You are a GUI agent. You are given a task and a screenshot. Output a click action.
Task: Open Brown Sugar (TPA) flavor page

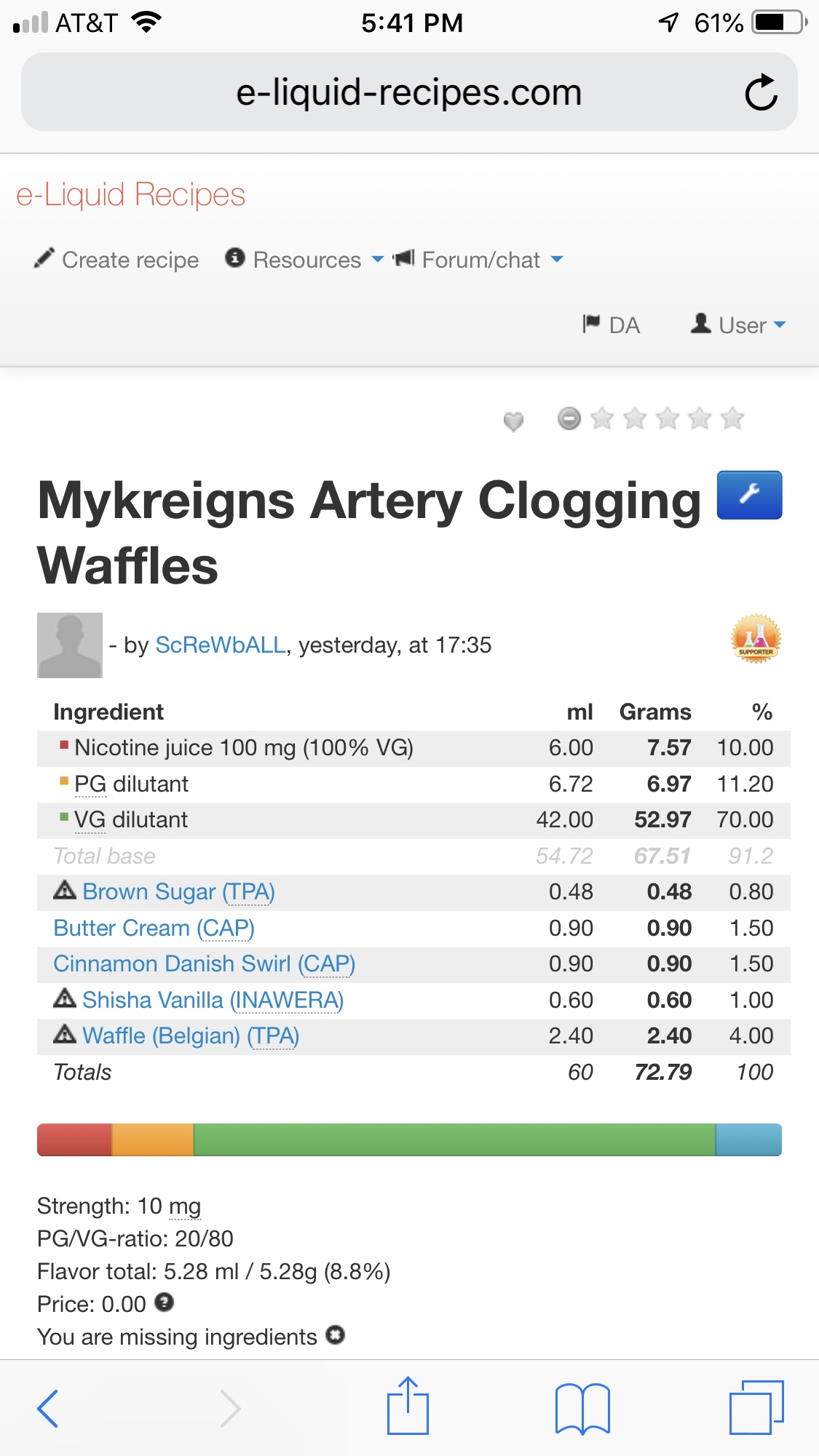click(x=178, y=891)
